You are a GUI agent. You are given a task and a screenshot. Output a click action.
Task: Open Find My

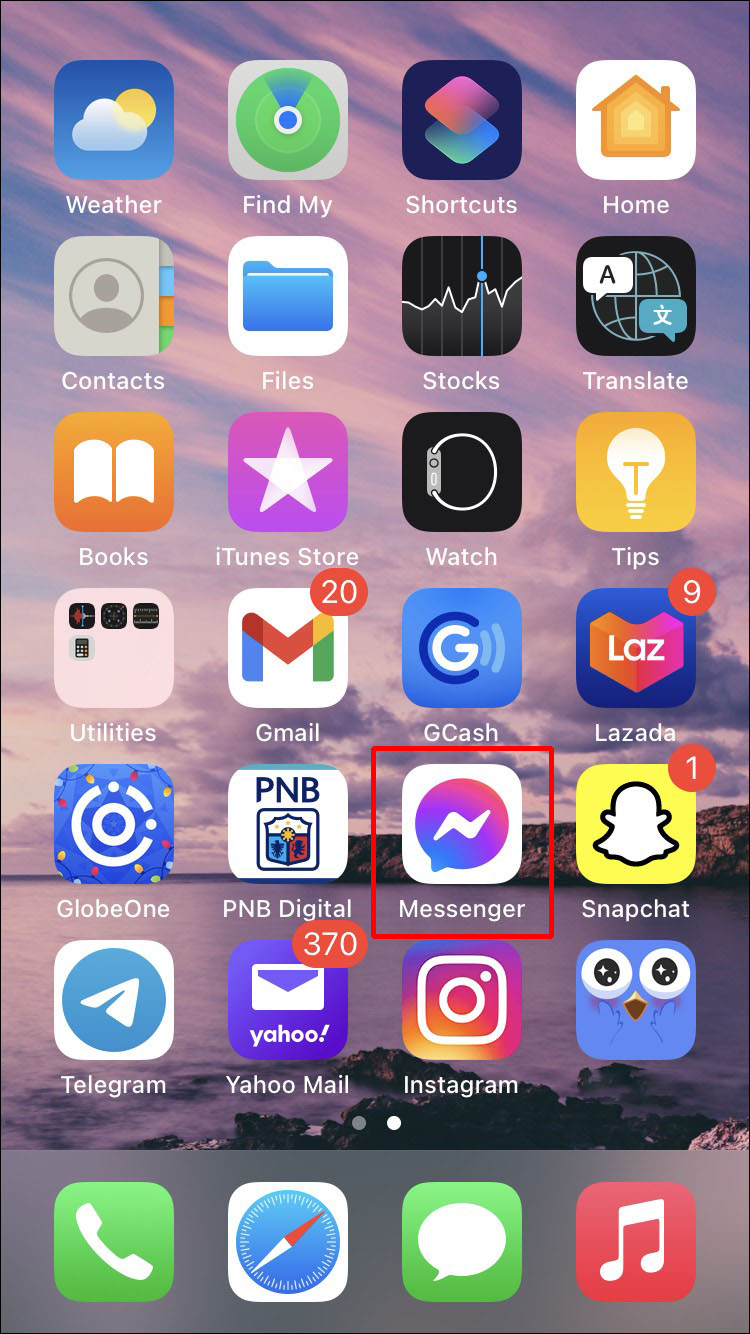[287, 120]
